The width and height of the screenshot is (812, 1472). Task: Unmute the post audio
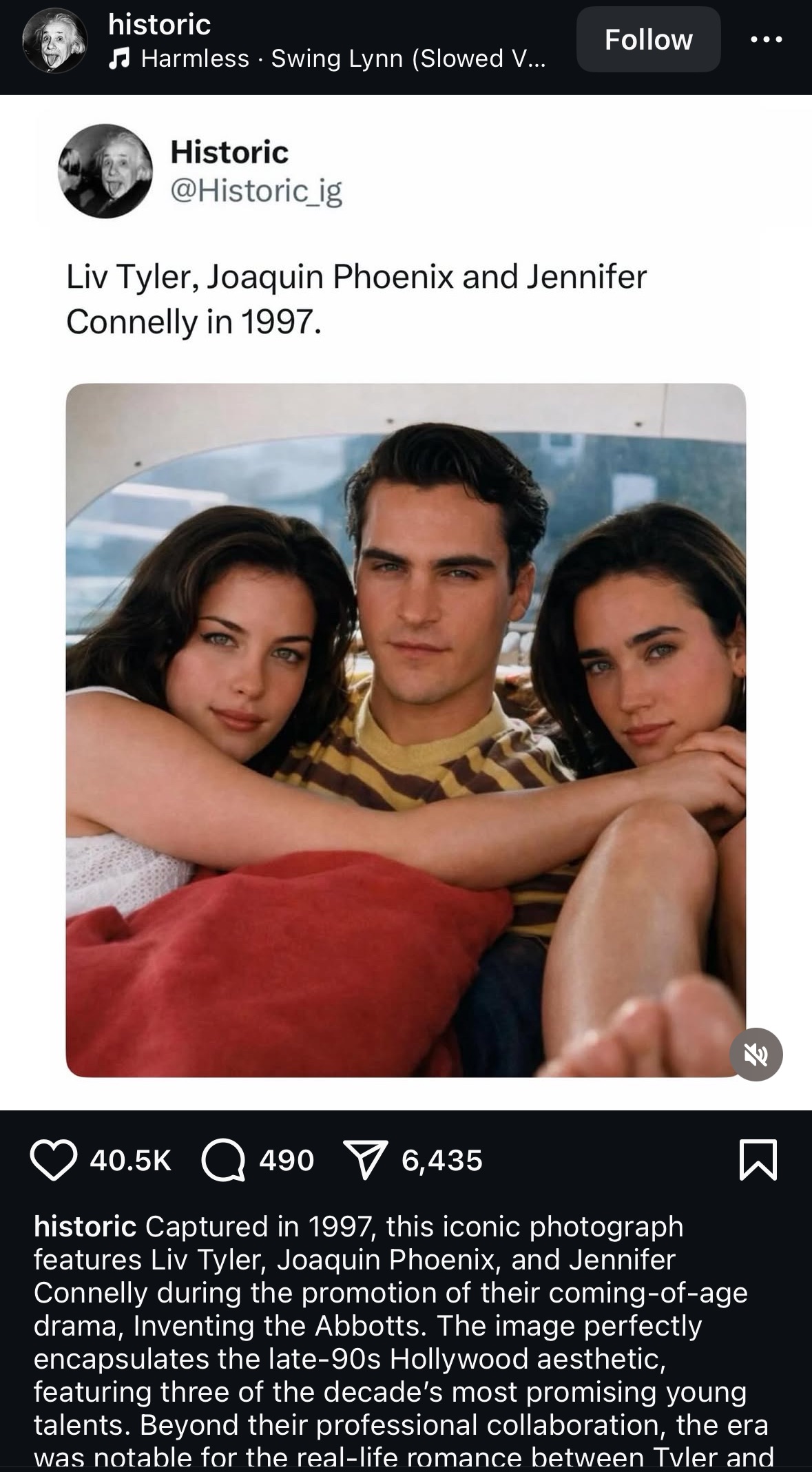point(756,1055)
